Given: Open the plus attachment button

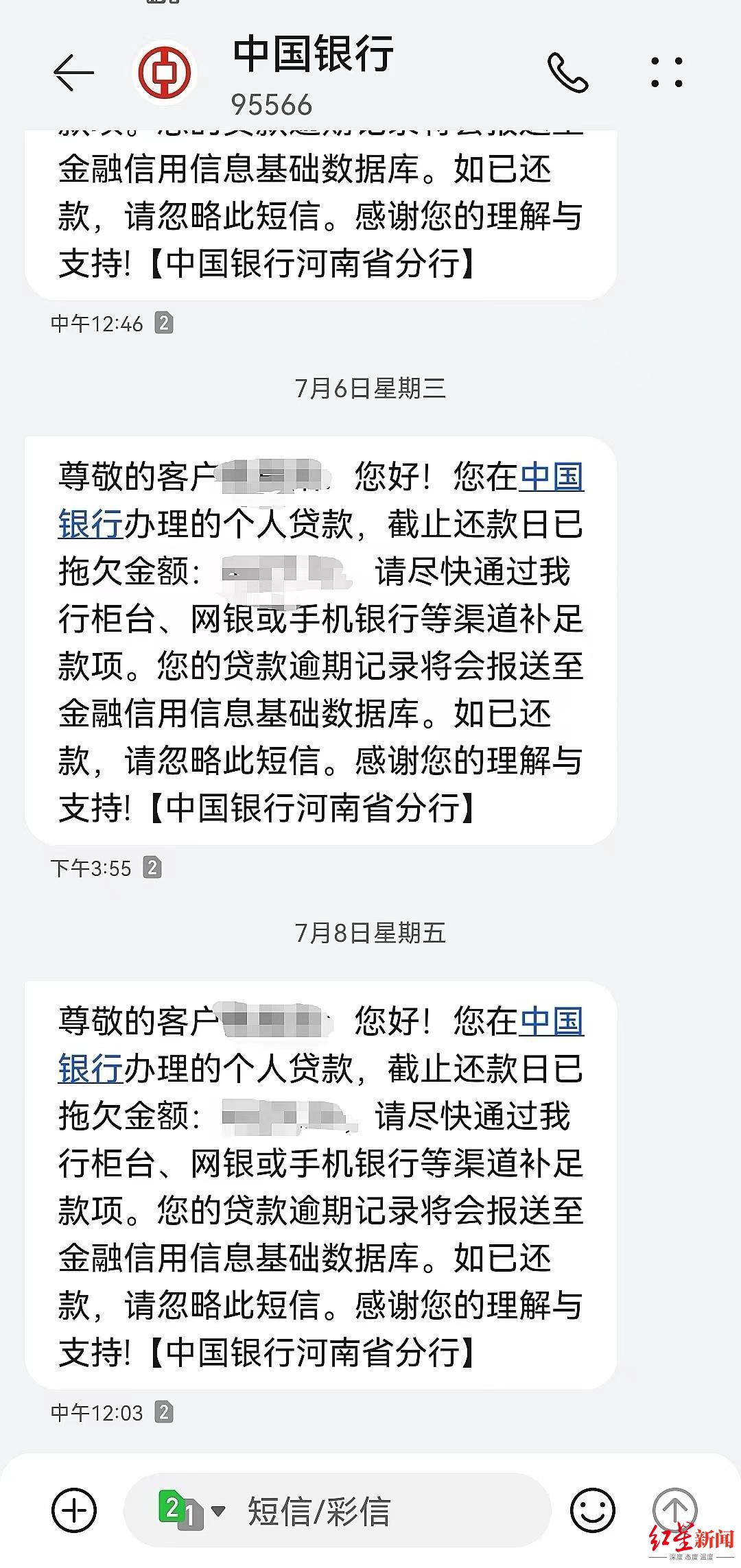Looking at the screenshot, I should (x=74, y=1510).
